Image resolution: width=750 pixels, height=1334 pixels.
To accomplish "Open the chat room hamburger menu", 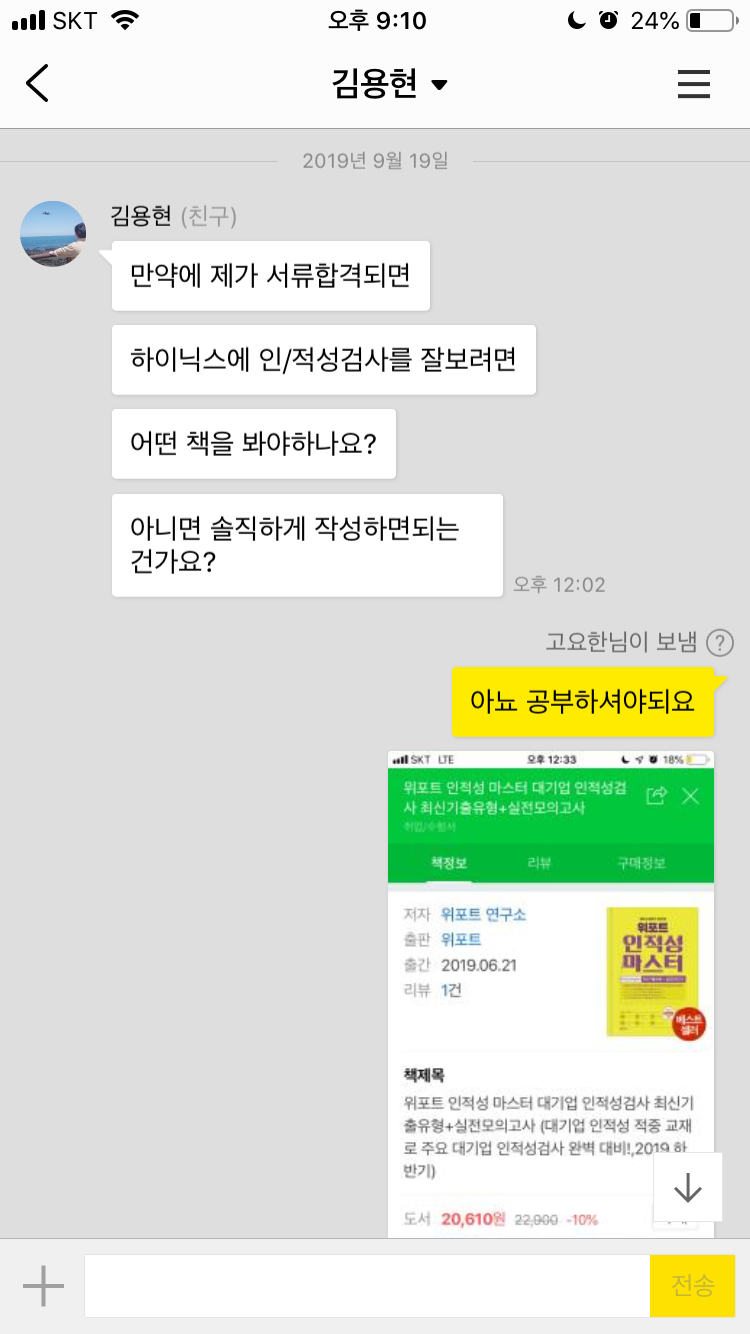I will coord(693,84).
